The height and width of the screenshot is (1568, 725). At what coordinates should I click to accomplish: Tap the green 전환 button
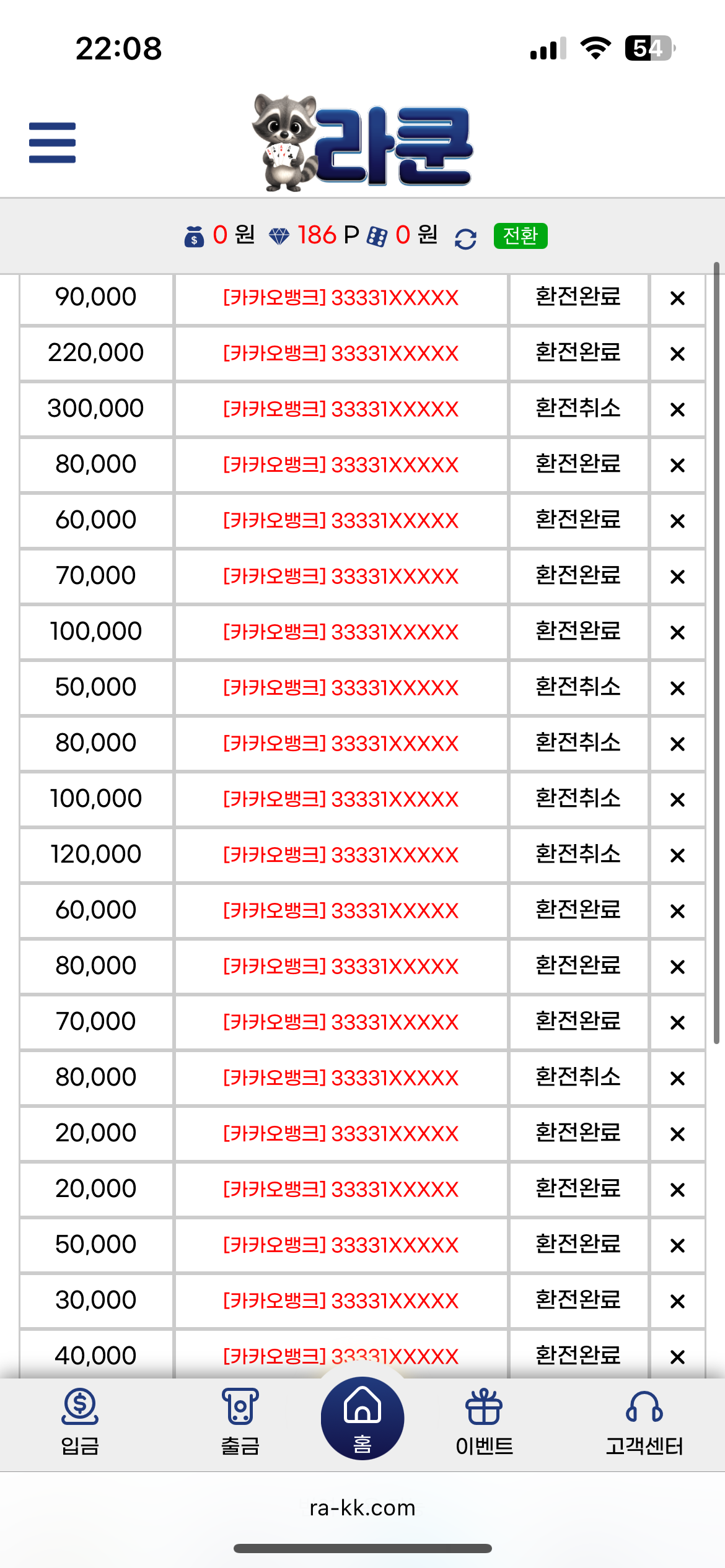520,236
